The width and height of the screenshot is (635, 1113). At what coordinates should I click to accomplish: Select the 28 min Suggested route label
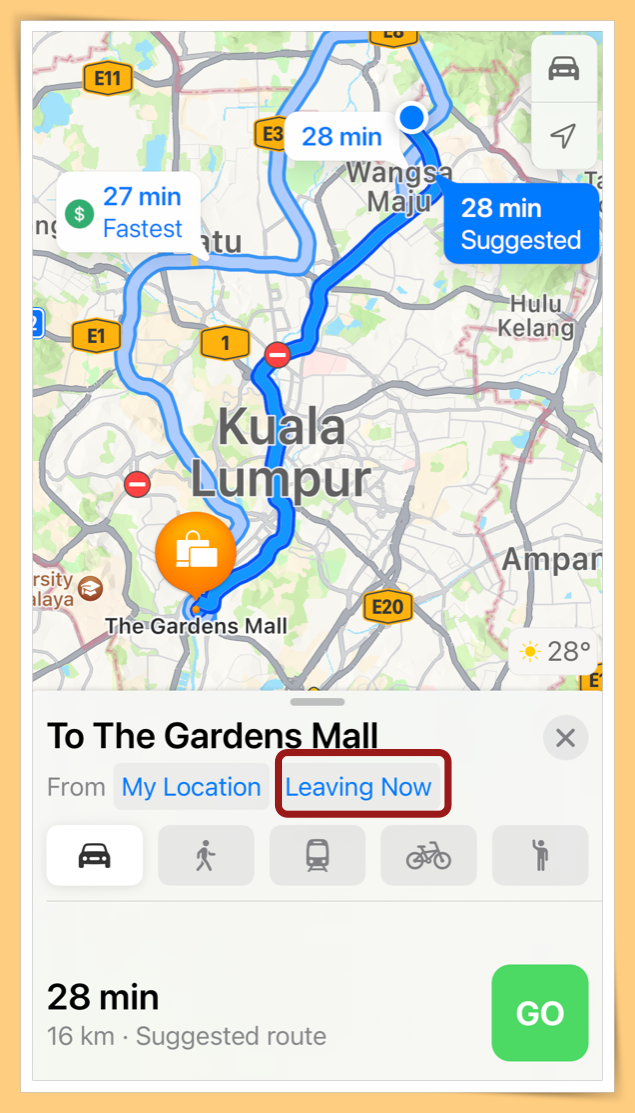[521, 224]
